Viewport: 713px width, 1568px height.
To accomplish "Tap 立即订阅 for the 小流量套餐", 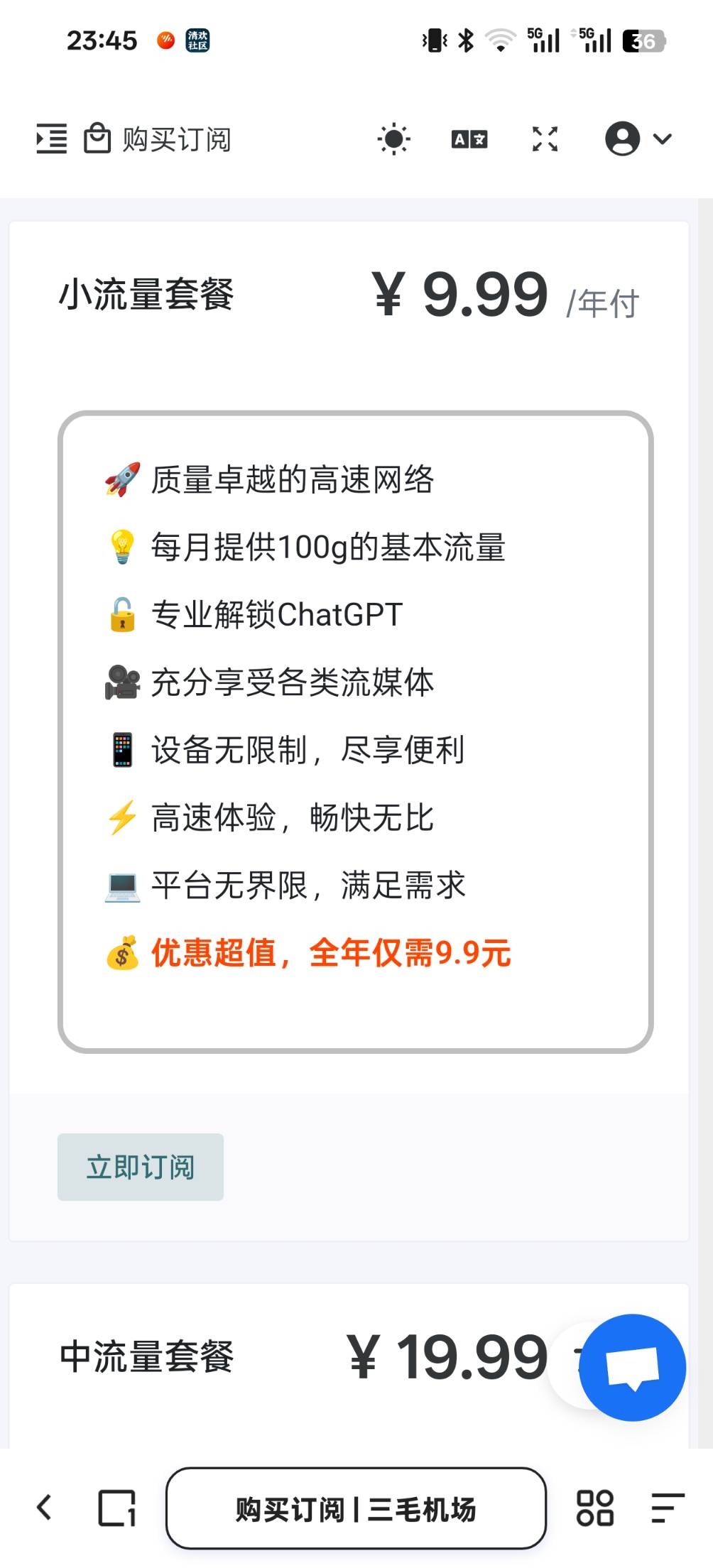I will [141, 1167].
